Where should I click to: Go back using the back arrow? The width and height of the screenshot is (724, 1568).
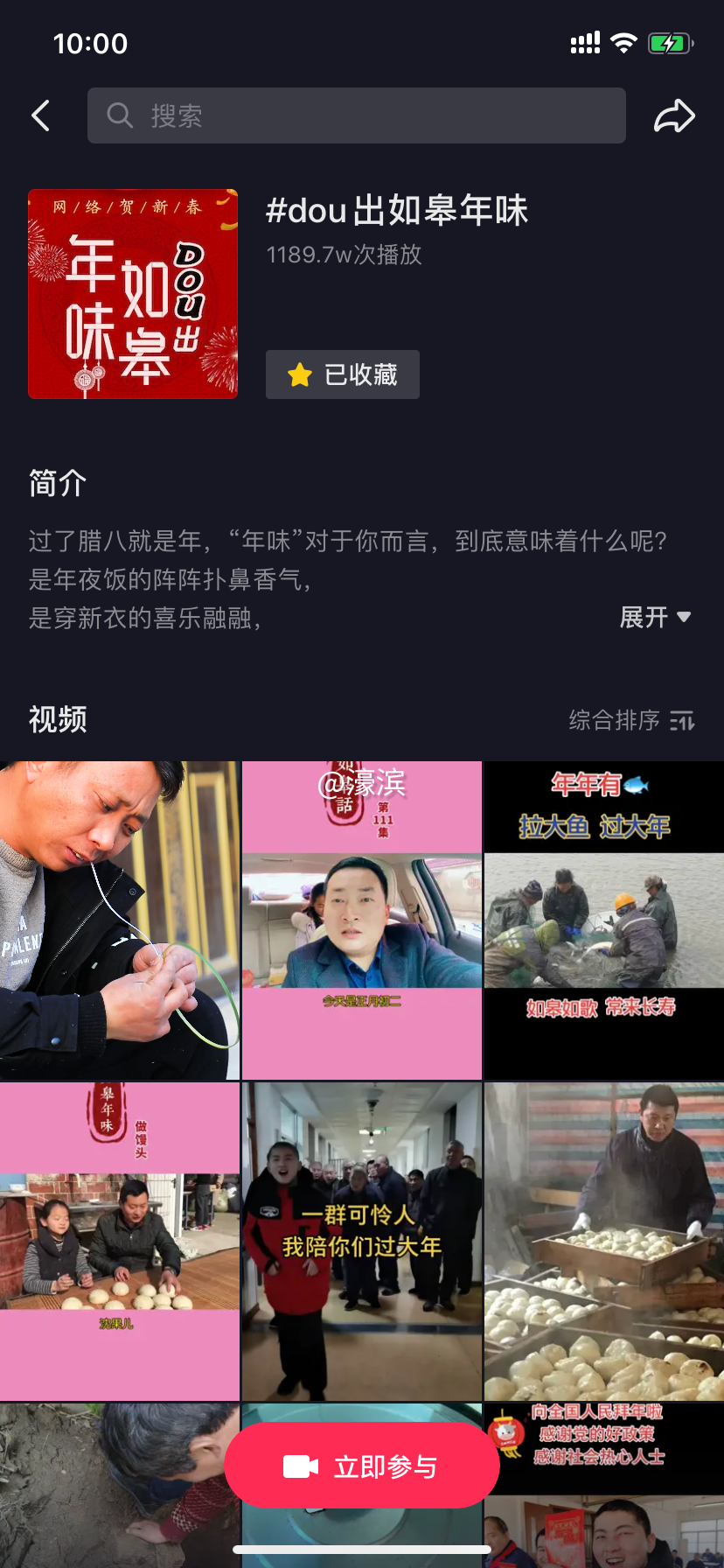41,115
